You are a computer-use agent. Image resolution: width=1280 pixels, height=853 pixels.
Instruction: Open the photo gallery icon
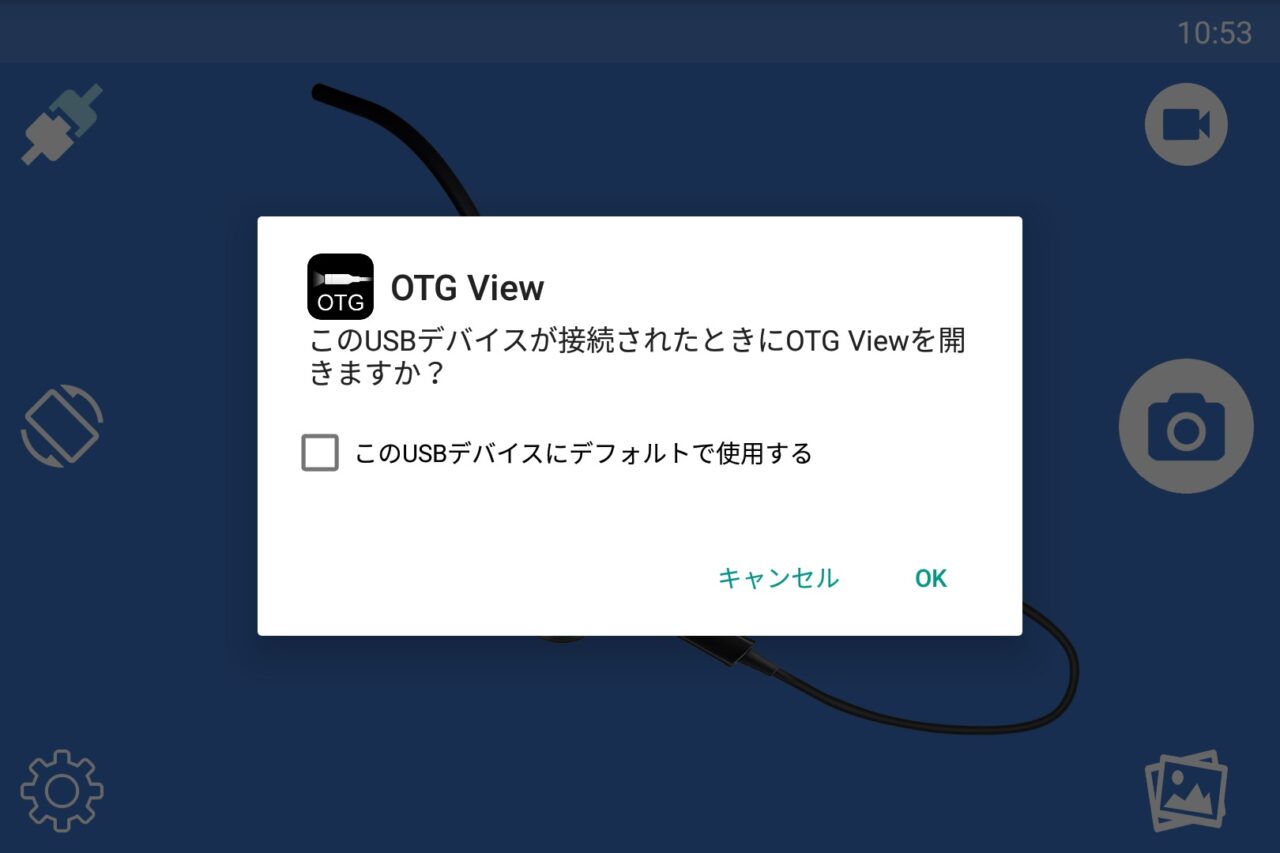[x=1186, y=790]
